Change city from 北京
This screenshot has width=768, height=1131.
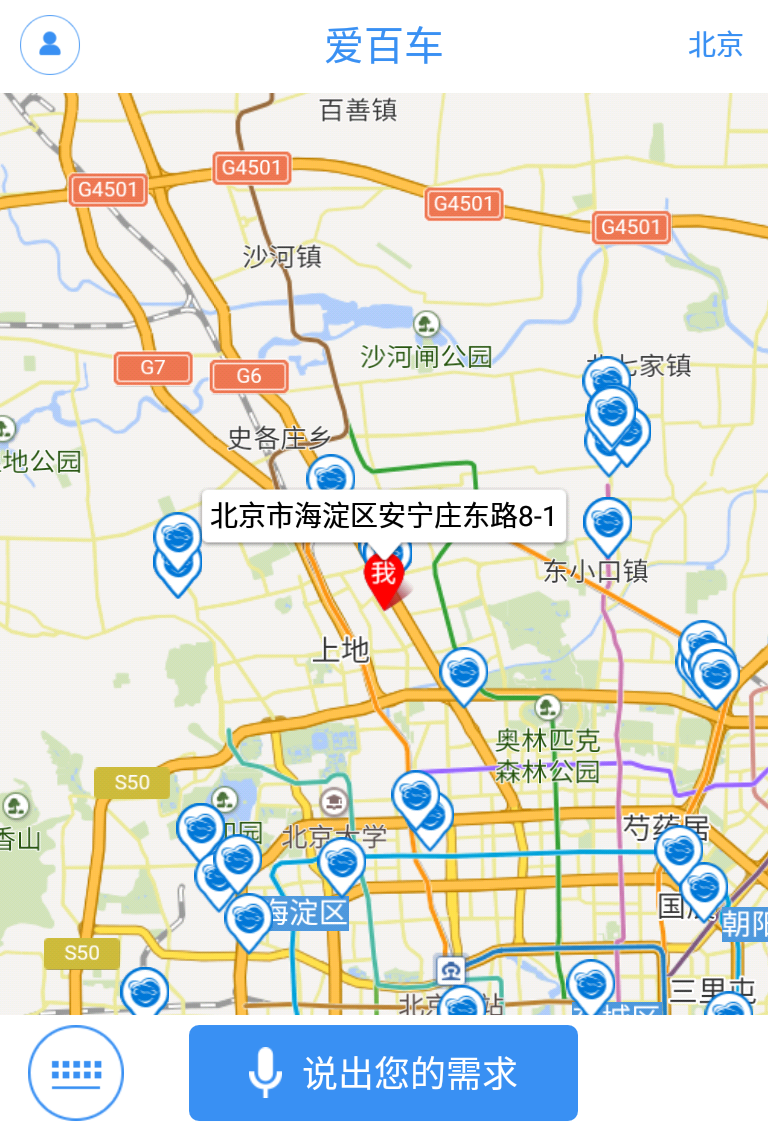[715, 45]
